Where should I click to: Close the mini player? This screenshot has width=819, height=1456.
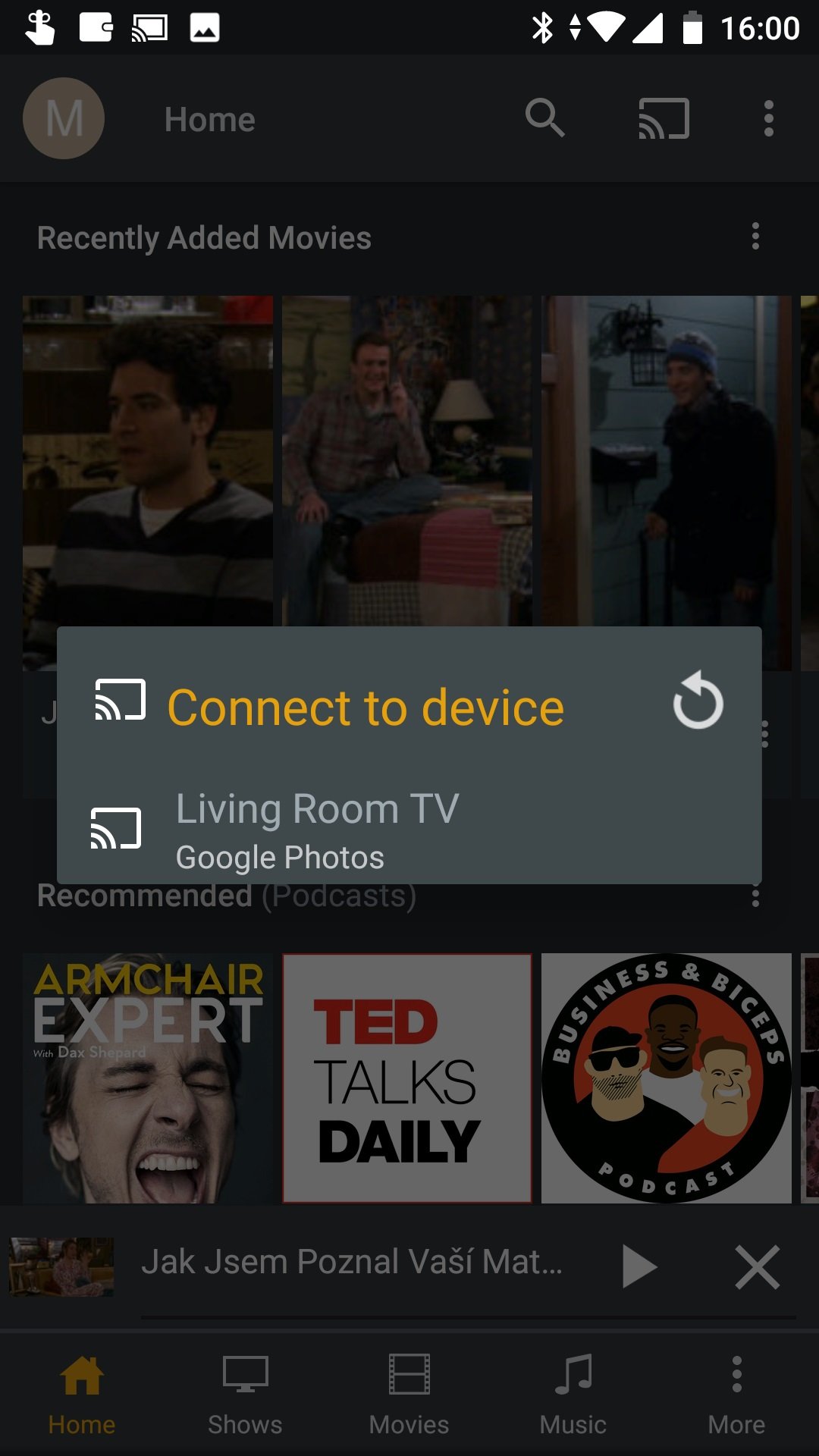[x=757, y=1266]
